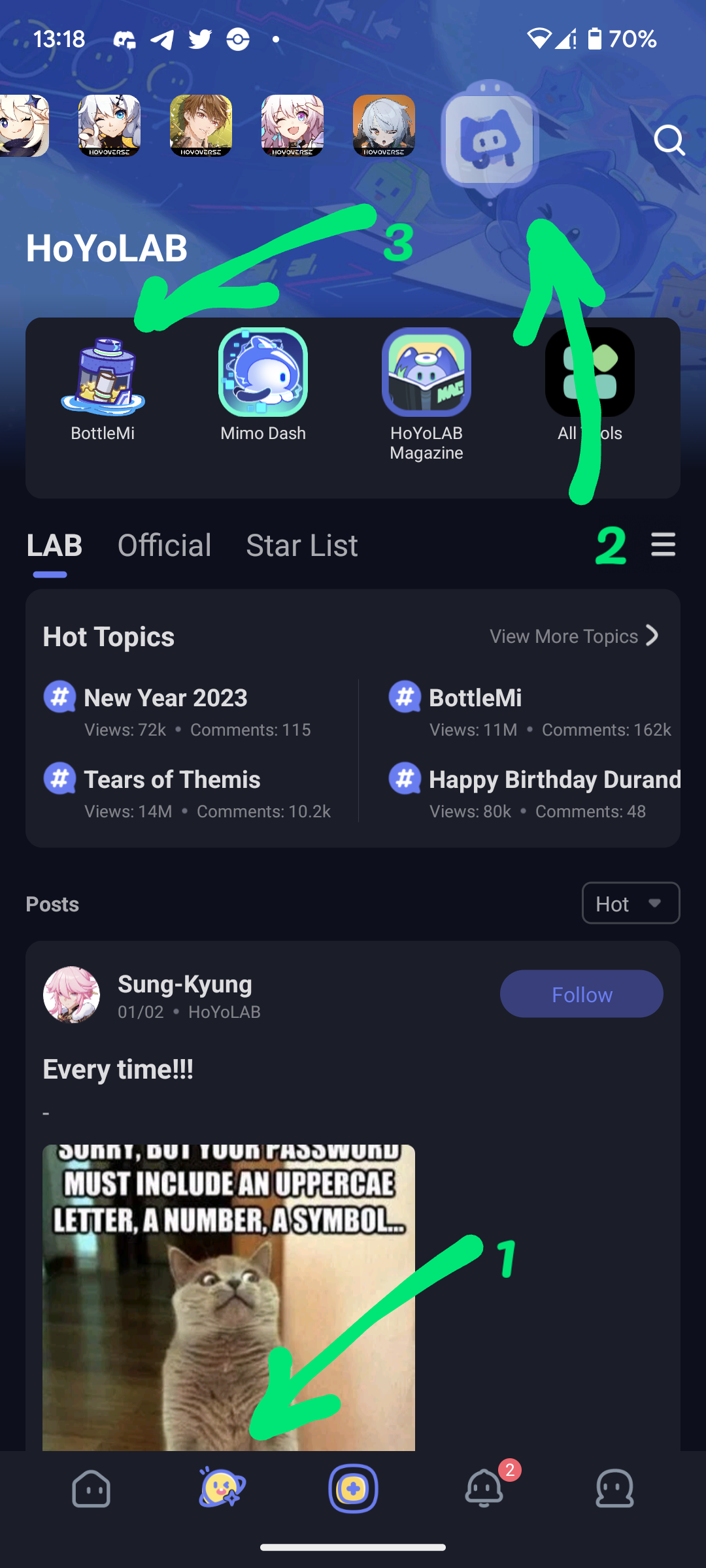Open the Tears of Themis topic

[172, 779]
